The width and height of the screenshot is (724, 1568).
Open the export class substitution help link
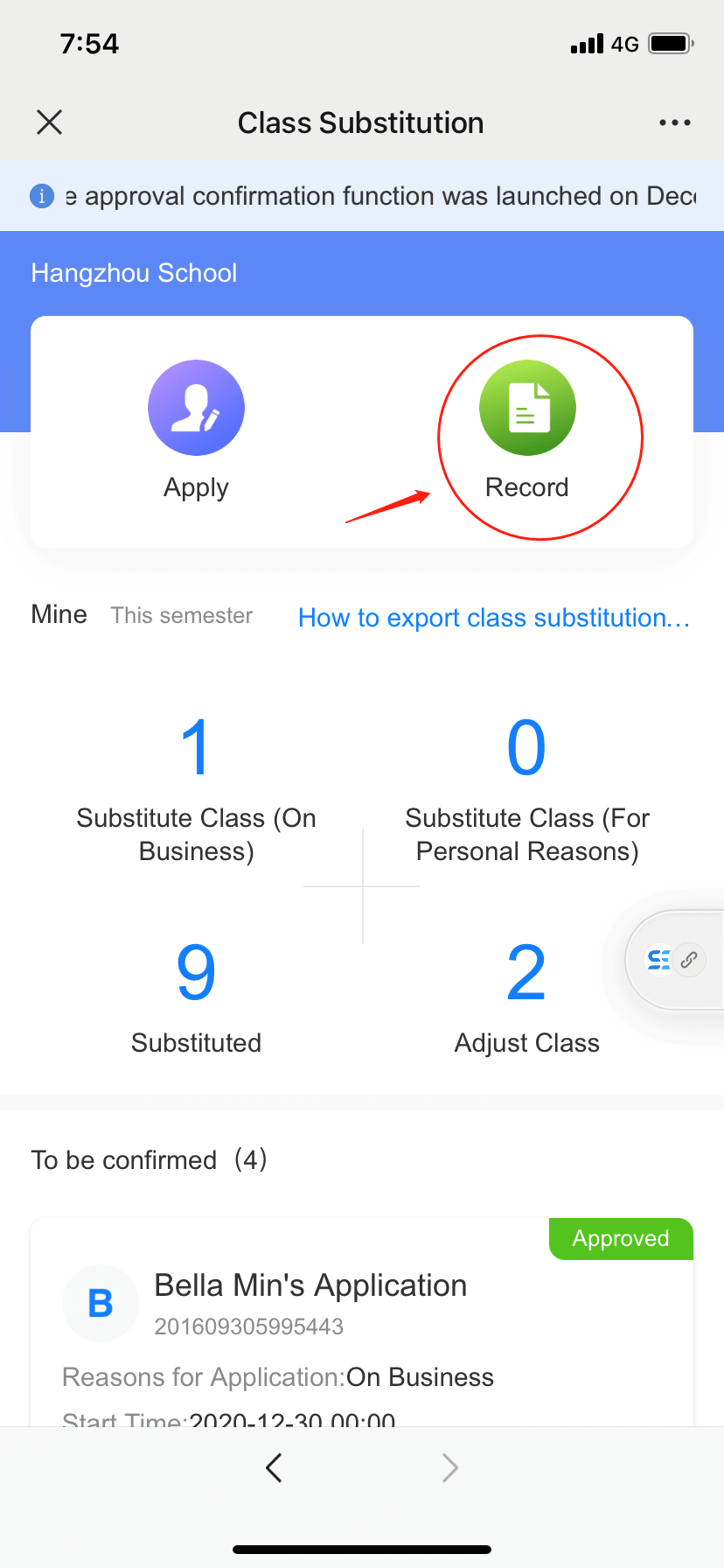click(x=494, y=618)
